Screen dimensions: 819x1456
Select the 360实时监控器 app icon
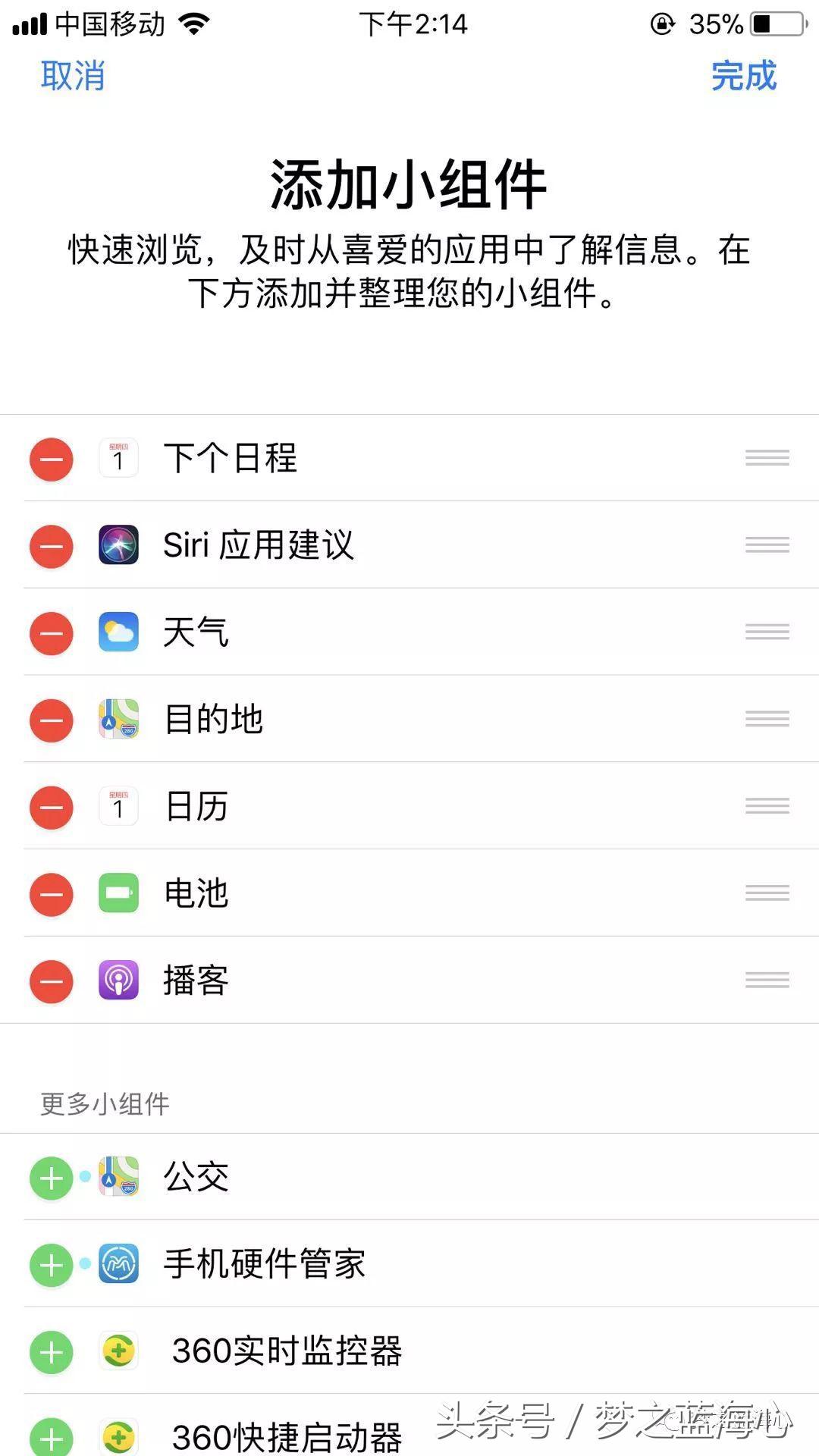pyautogui.click(x=118, y=1351)
